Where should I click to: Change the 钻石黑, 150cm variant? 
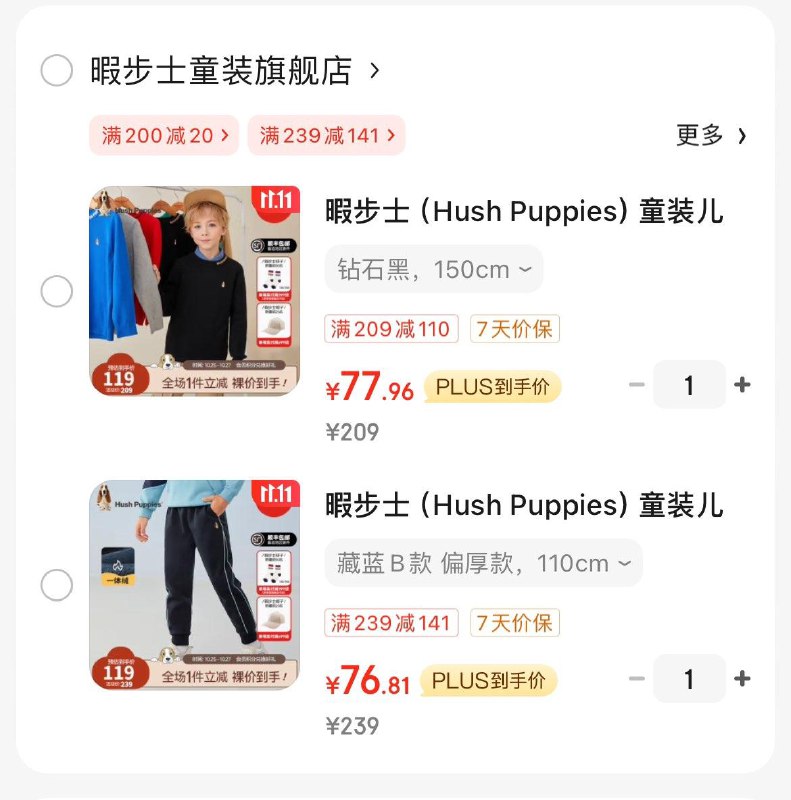[x=434, y=270]
